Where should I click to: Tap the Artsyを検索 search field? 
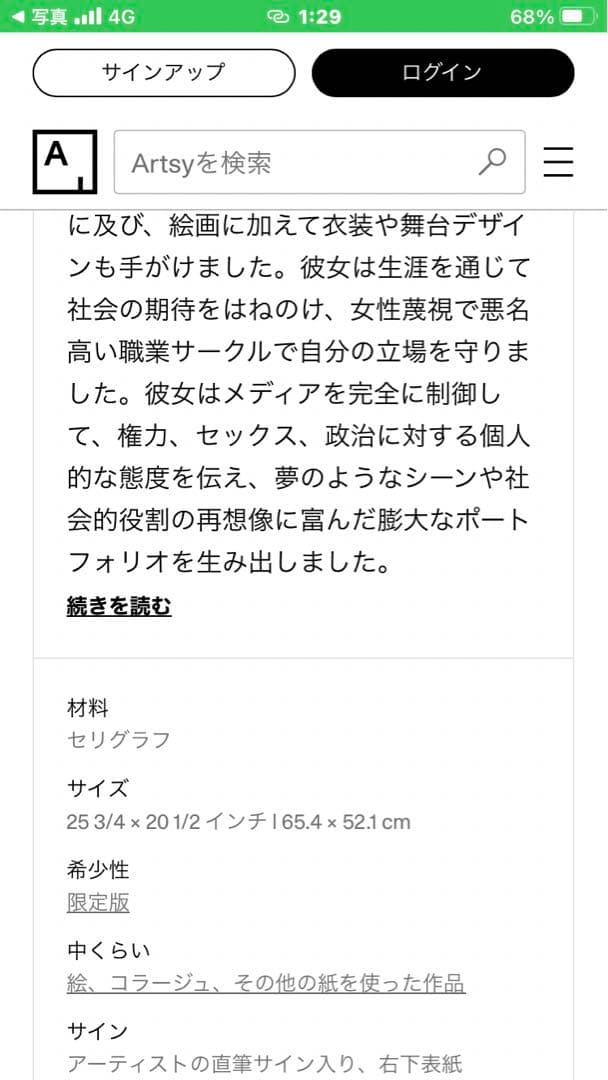coord(300,162)
